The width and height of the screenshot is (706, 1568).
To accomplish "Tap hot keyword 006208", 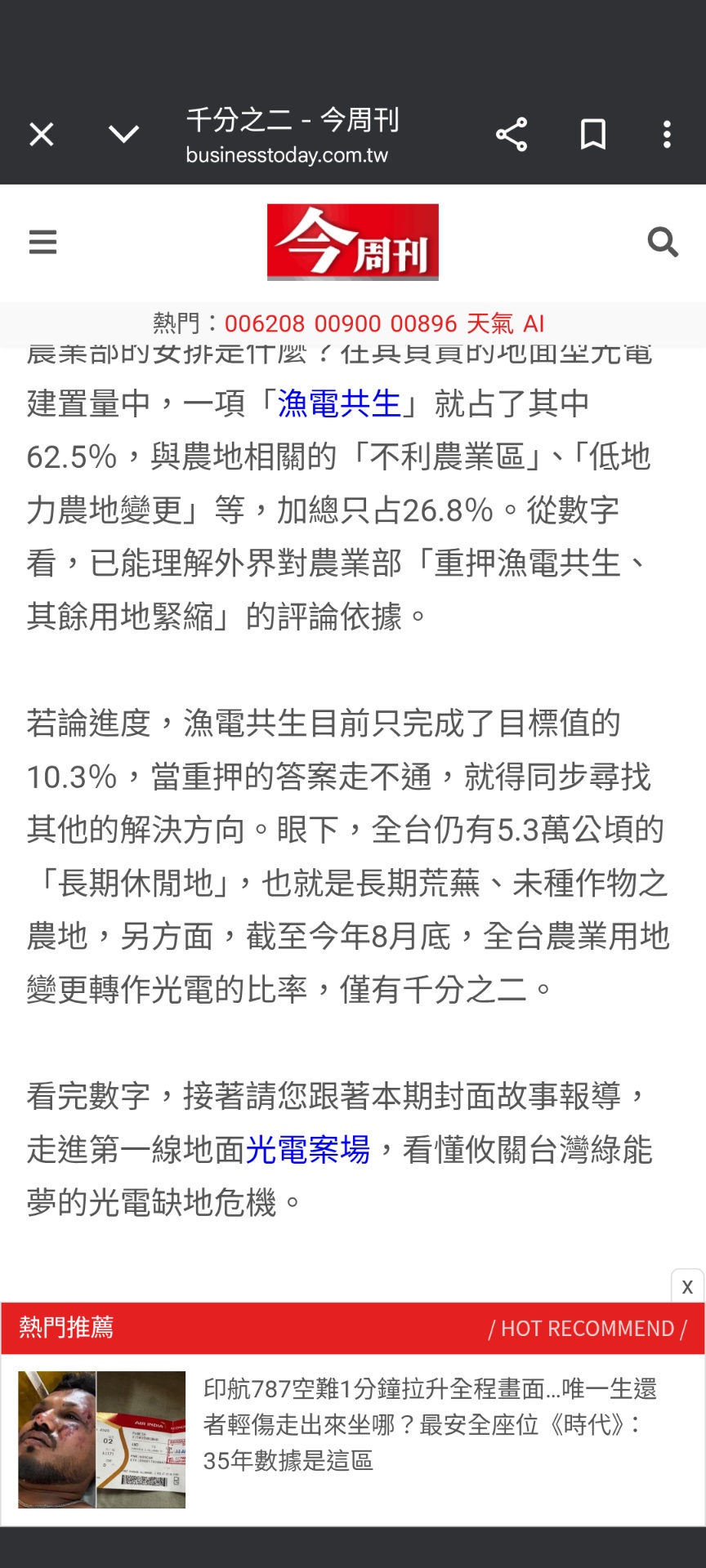I will (x=264, y=323).
